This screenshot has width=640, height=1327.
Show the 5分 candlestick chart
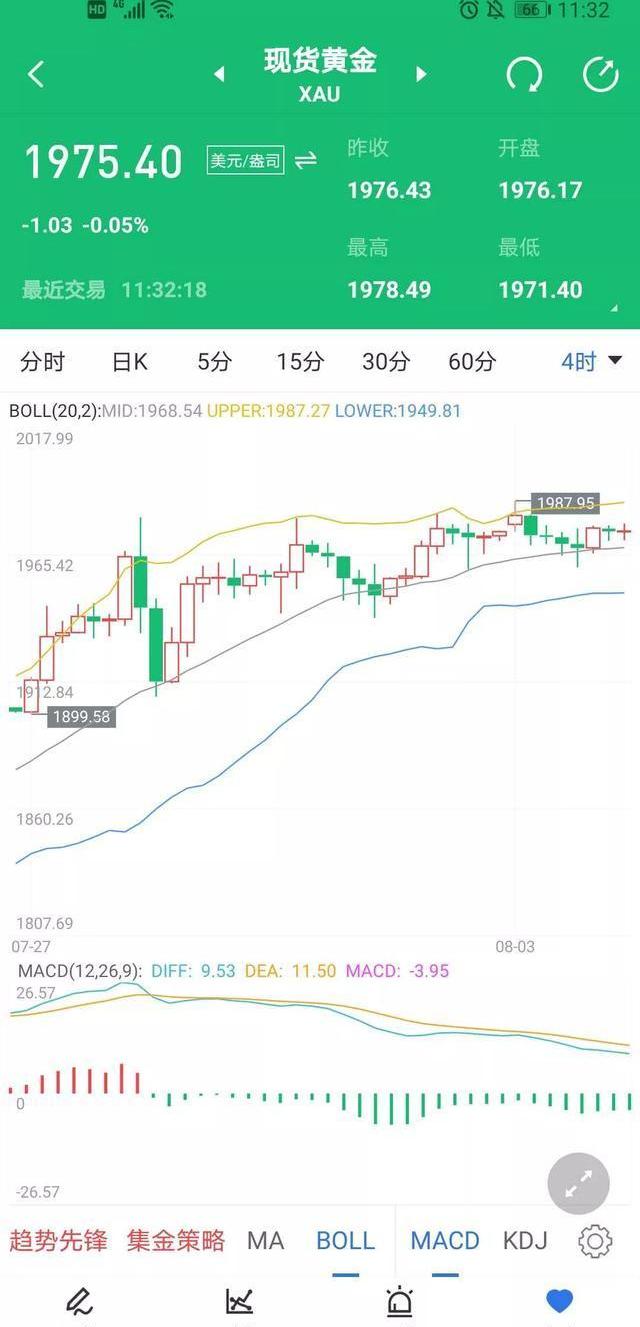click(x=214, y=362)
